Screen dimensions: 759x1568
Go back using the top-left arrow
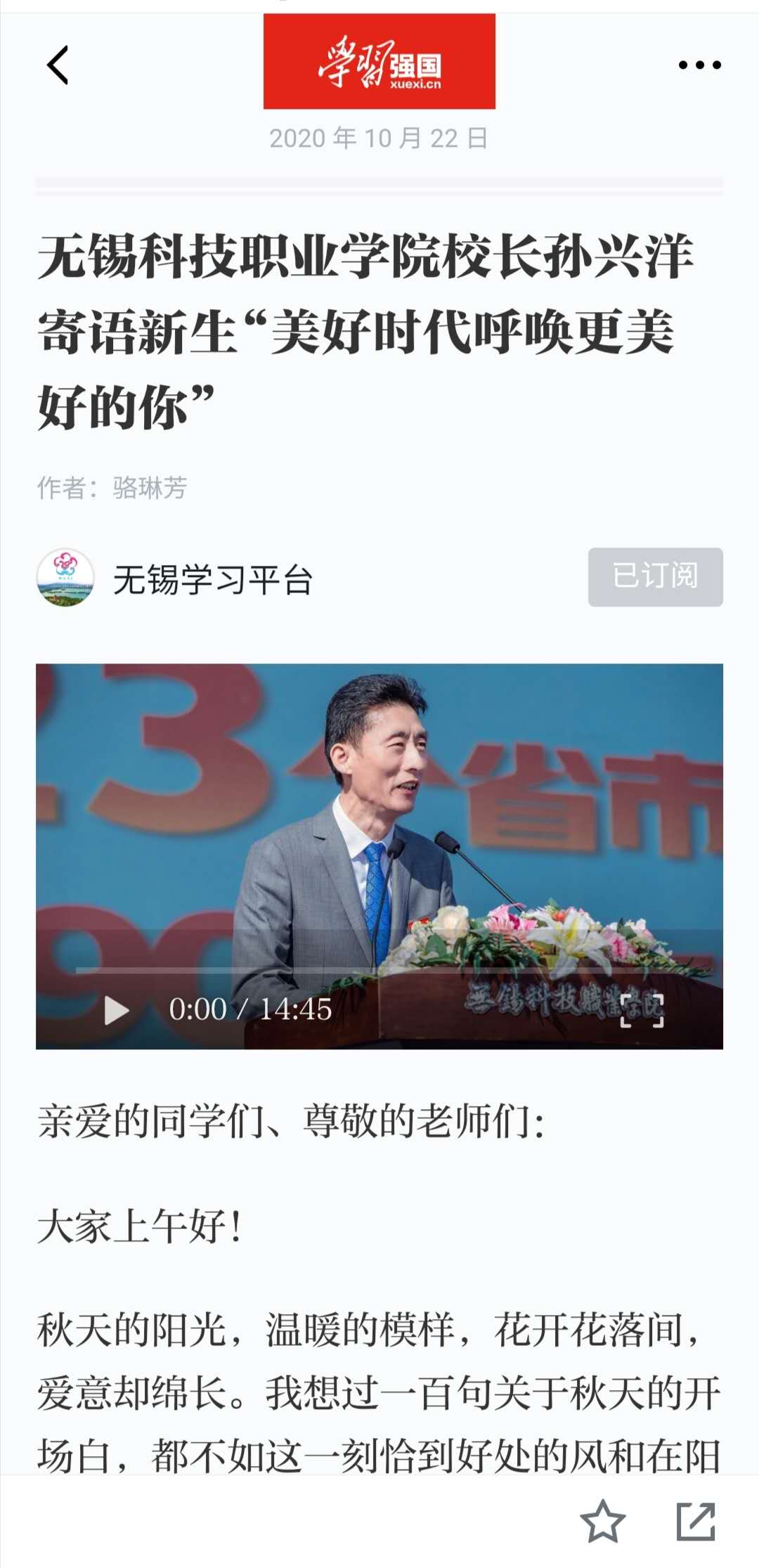coord(58,65)
